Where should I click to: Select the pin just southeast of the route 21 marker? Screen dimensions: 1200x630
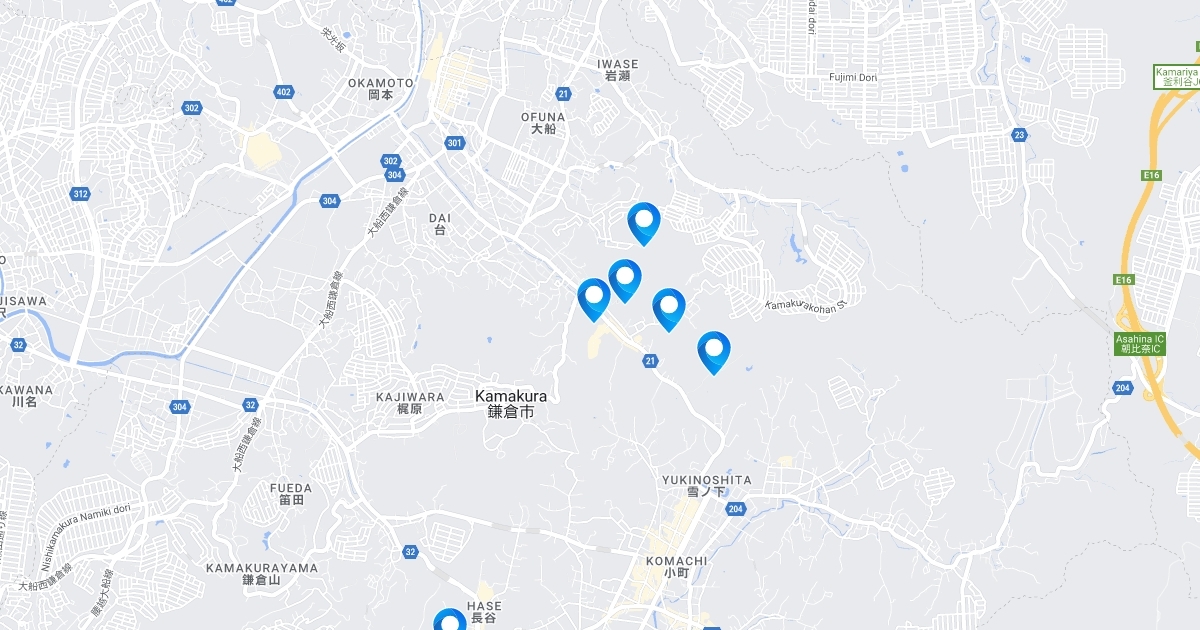point(713,350)
